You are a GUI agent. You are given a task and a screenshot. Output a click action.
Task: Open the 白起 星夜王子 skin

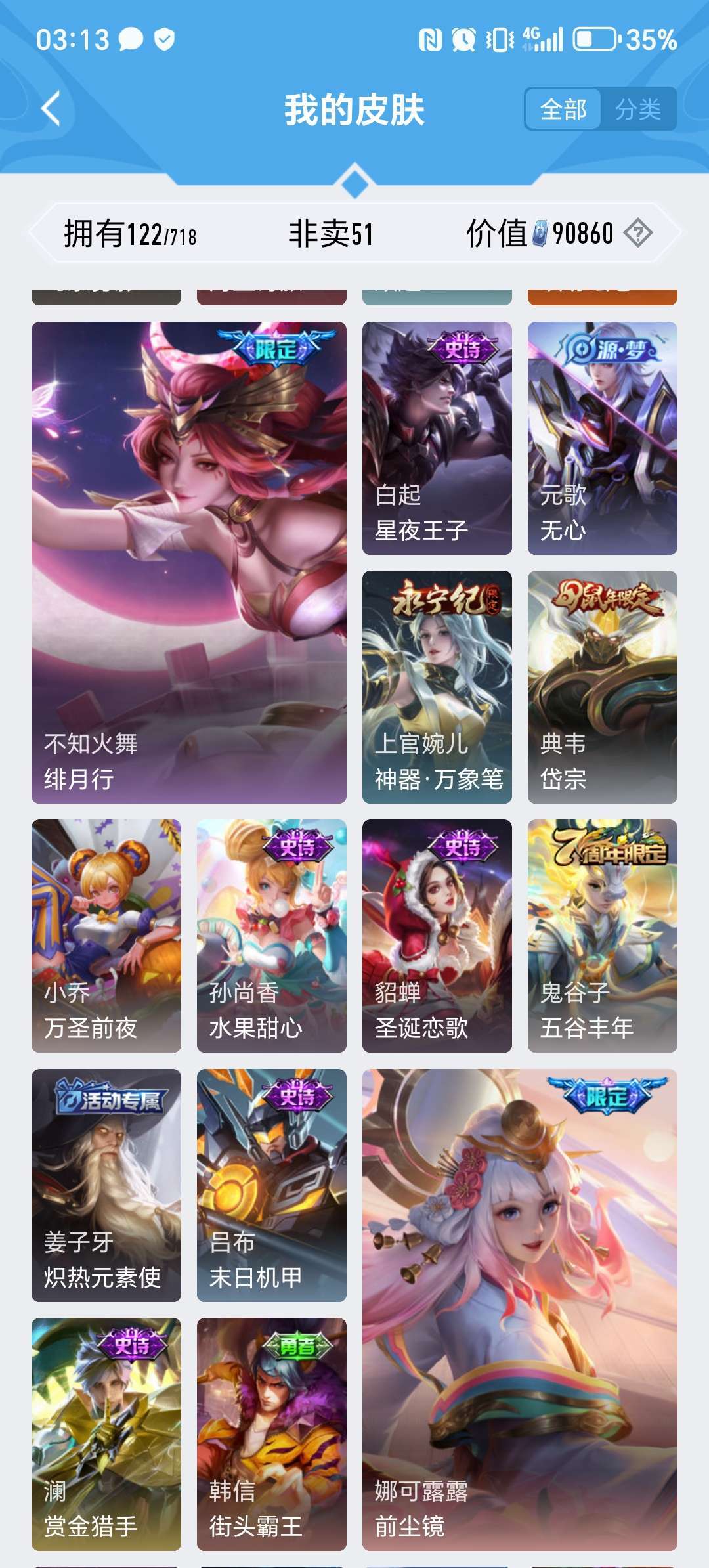(437, 438)
